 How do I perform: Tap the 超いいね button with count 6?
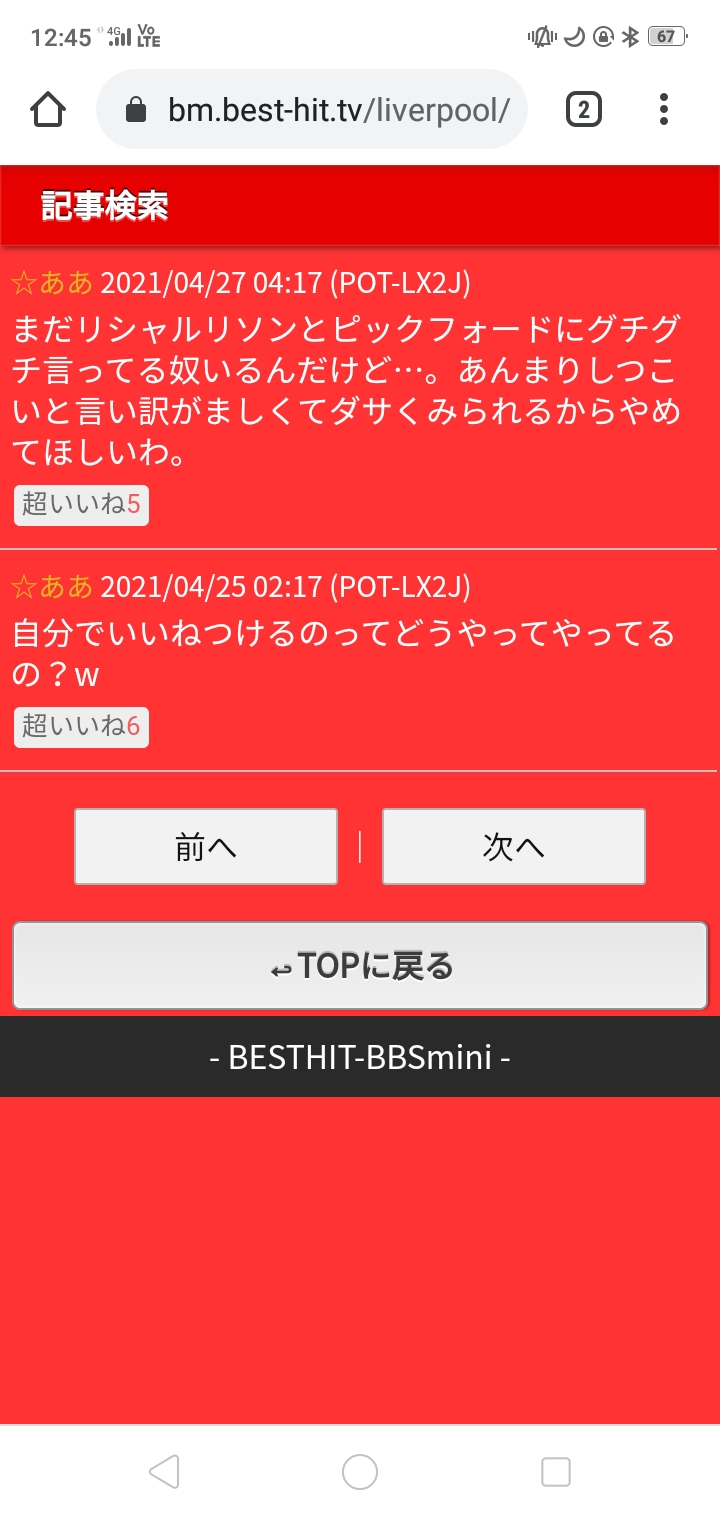click(x=81, y=727)
